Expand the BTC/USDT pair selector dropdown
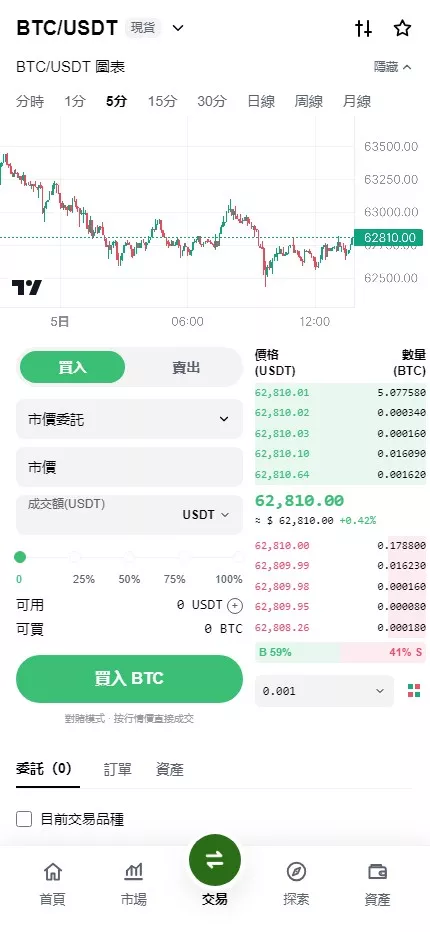The image size is (430, 932). click(178, 27)
